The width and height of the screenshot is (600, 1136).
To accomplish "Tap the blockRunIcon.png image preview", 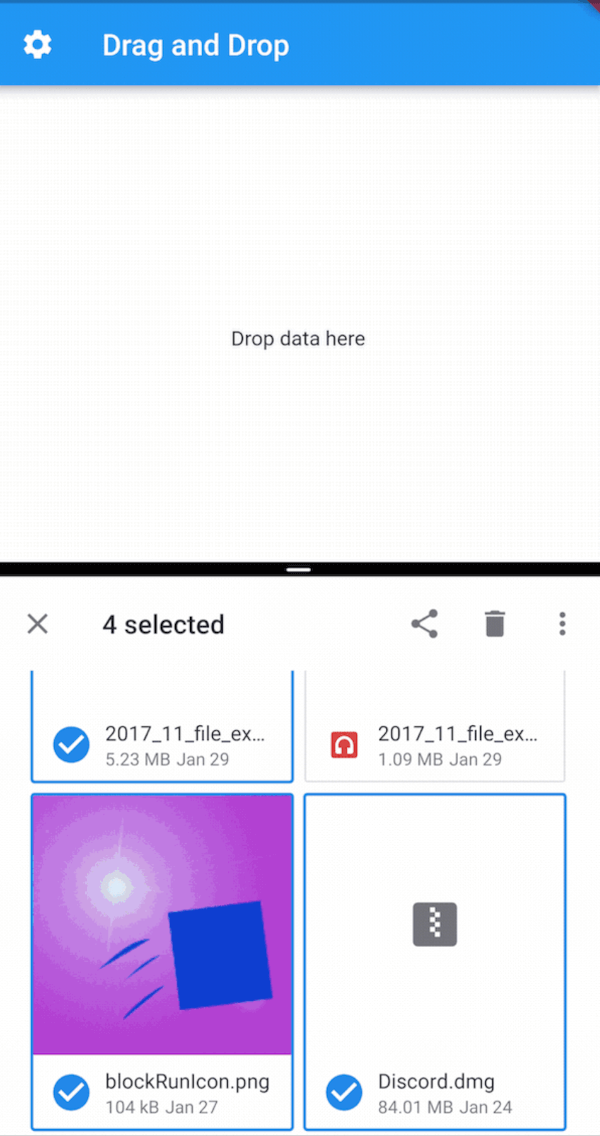I will 162,924.
